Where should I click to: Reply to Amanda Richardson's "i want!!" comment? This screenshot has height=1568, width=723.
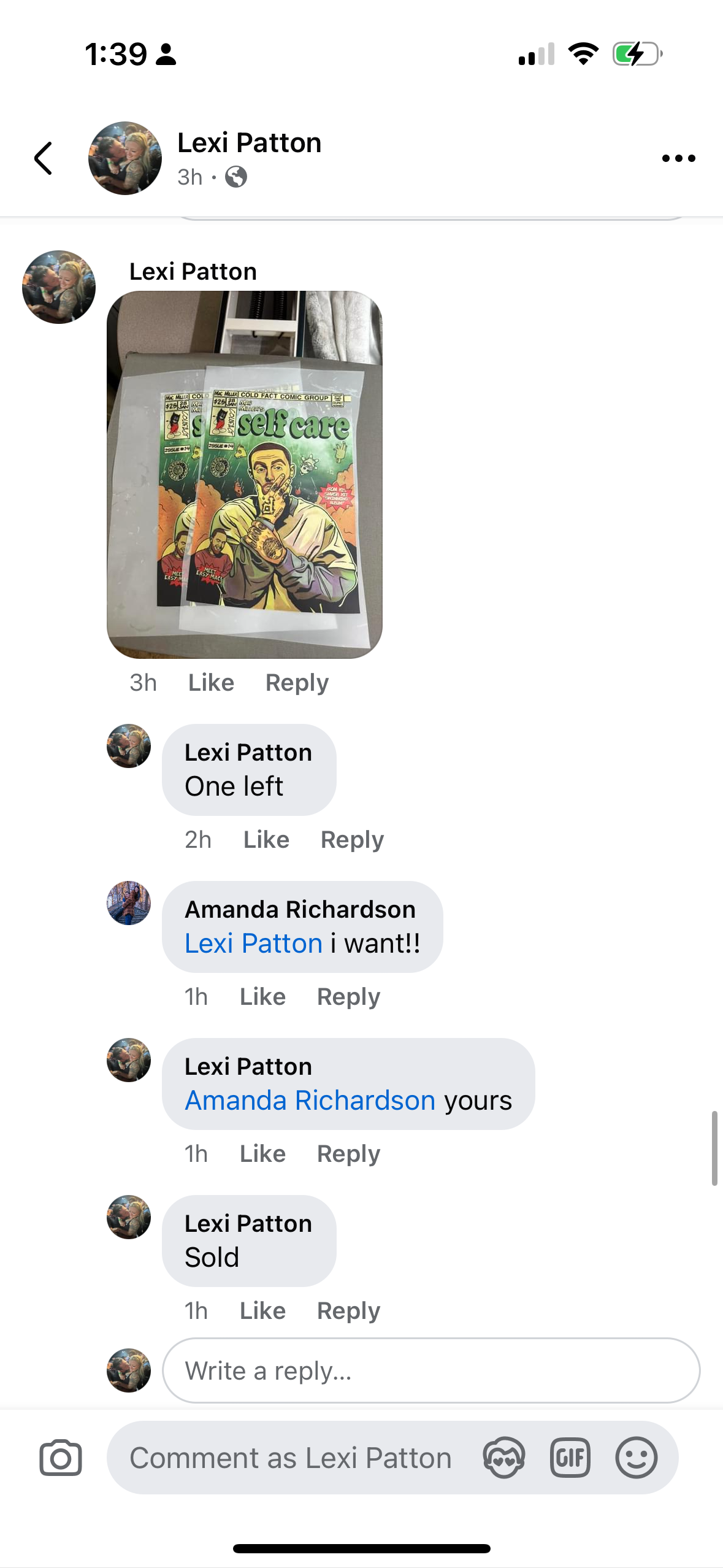(x=348, y=997)
